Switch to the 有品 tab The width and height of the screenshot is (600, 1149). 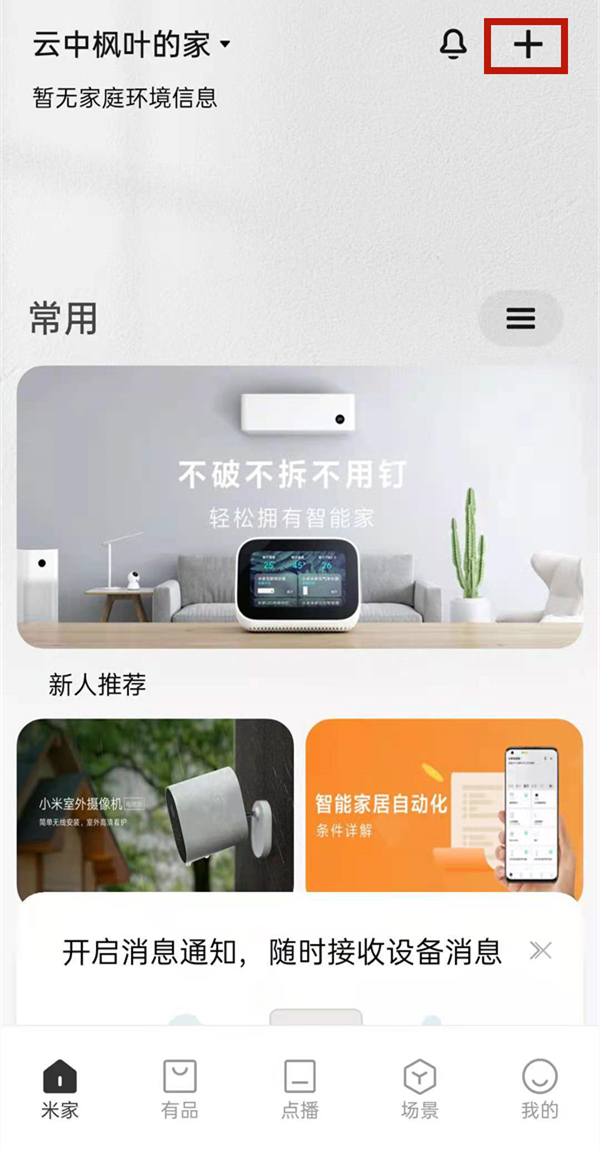(180, 1089)
